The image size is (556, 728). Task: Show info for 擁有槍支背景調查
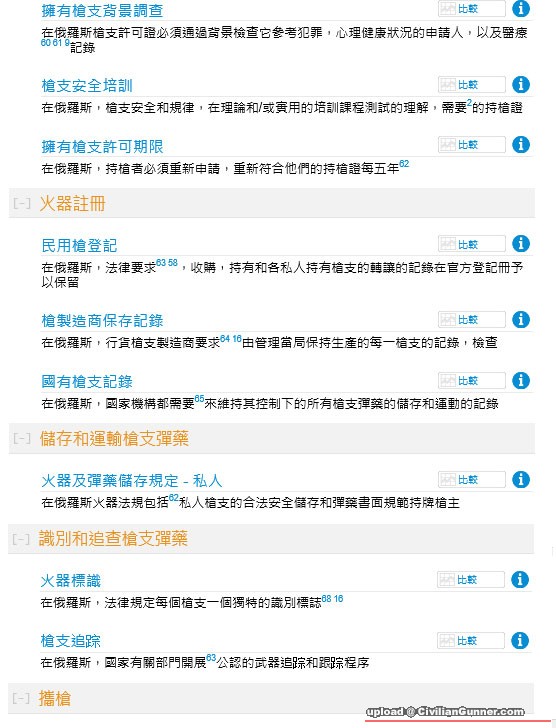(521, 8)
